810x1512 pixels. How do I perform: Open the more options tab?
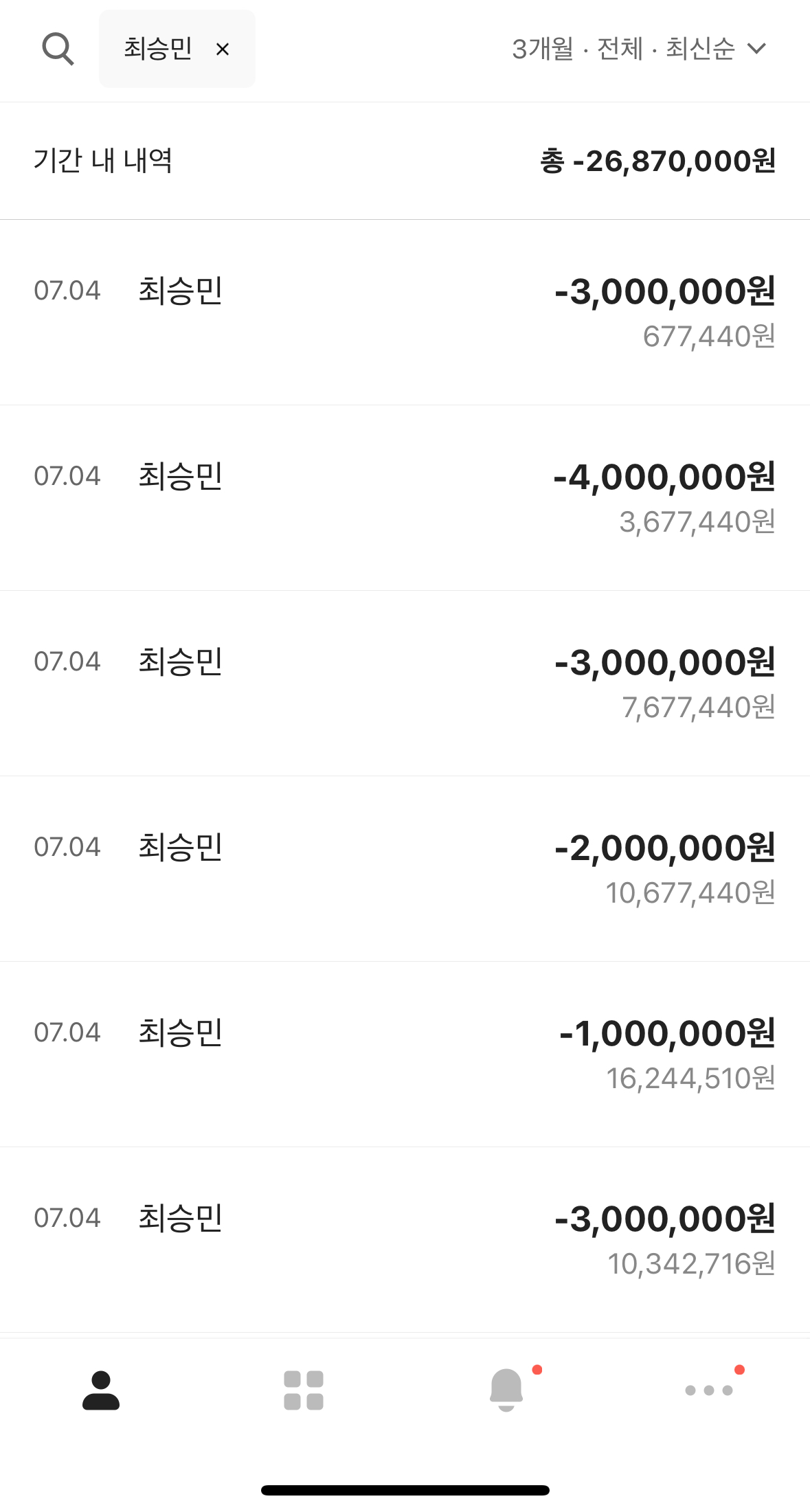tap(709, 1390)
